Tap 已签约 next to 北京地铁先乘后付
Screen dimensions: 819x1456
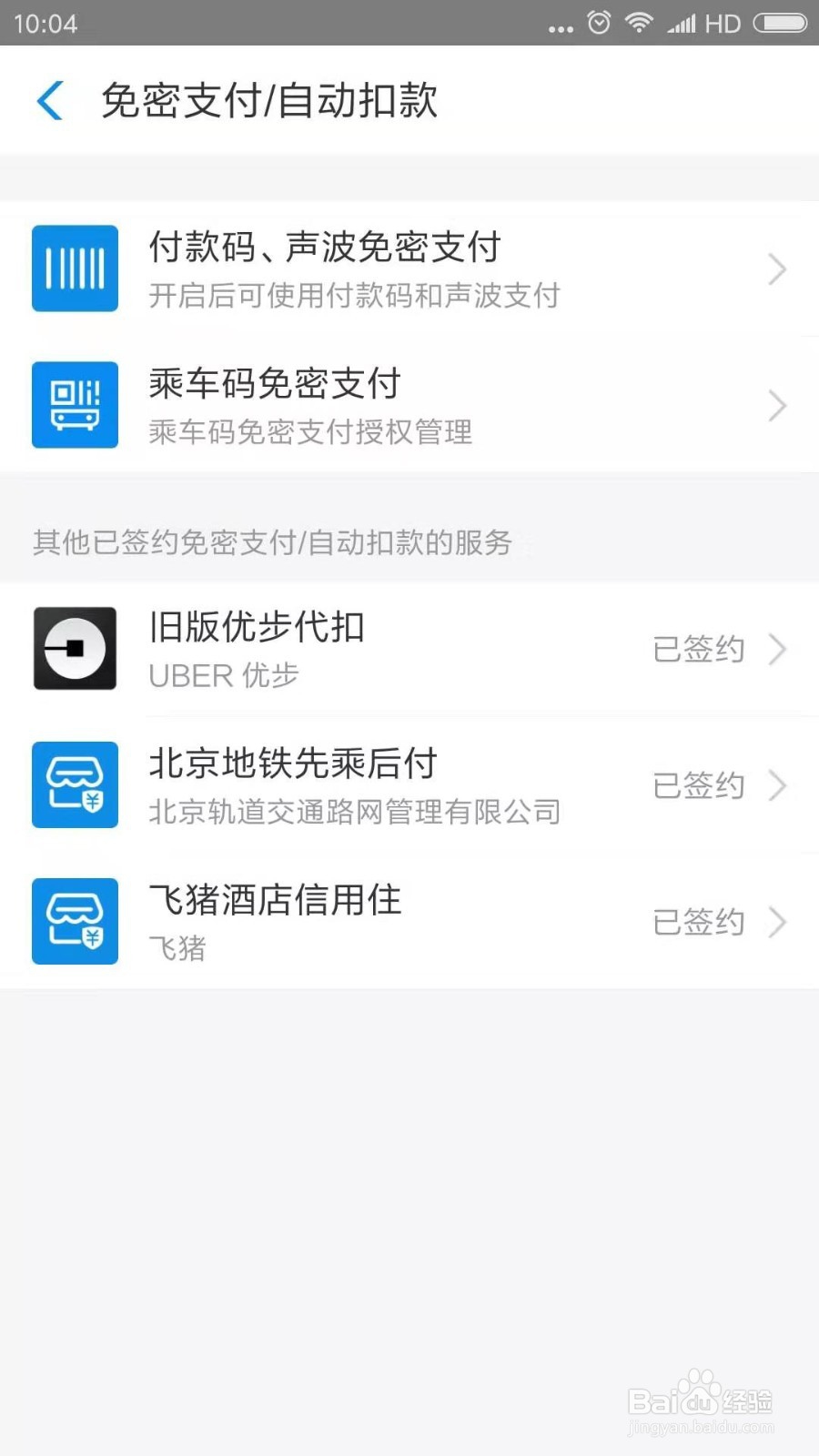[x=698, y=785]
